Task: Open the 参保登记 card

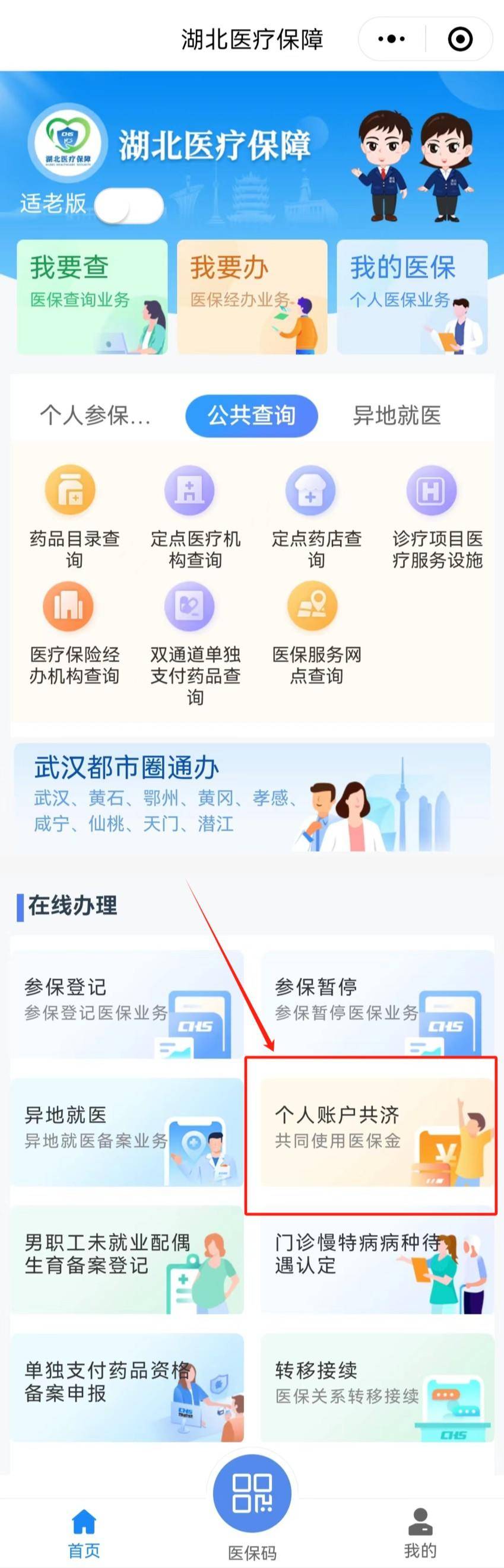Action: click(127, 1004)
